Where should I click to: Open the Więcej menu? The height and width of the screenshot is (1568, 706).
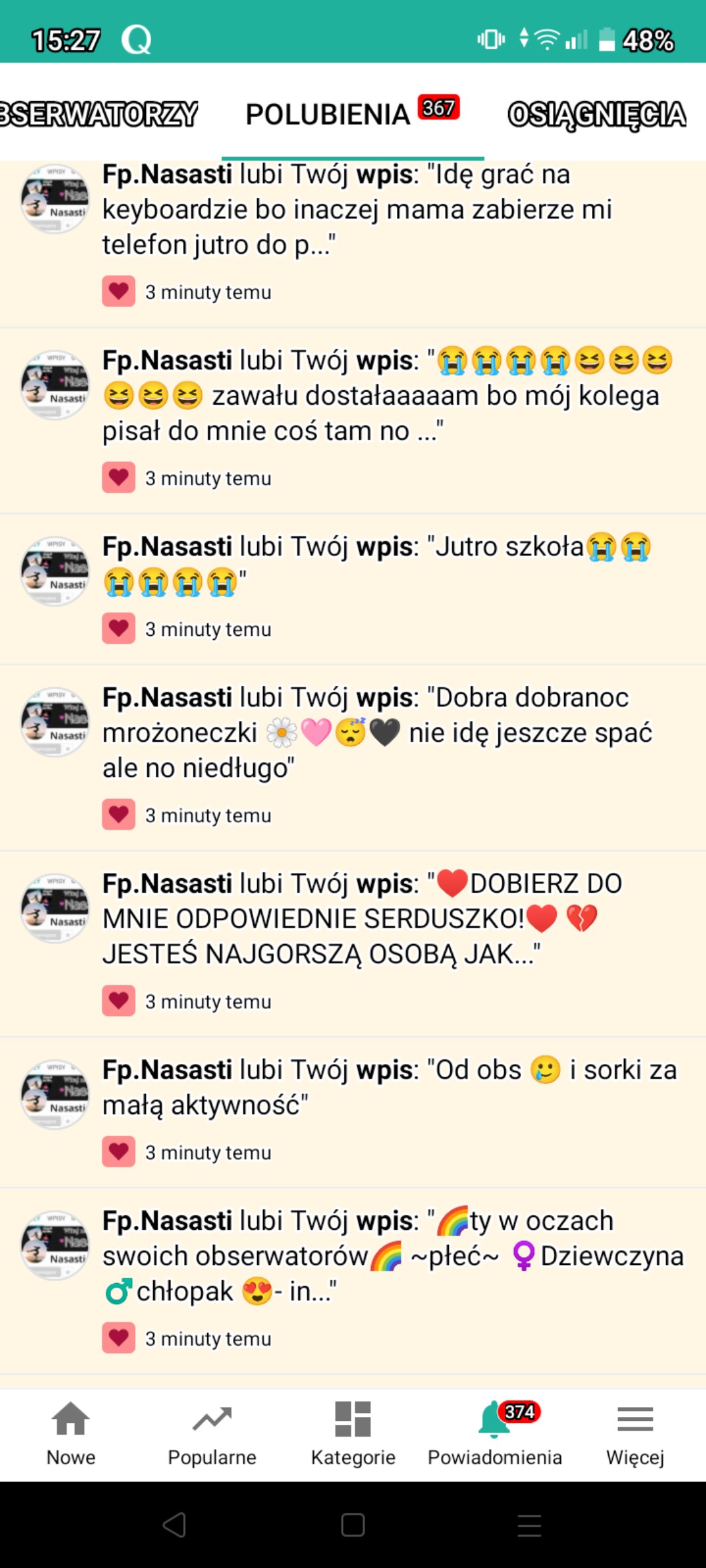635,1434
